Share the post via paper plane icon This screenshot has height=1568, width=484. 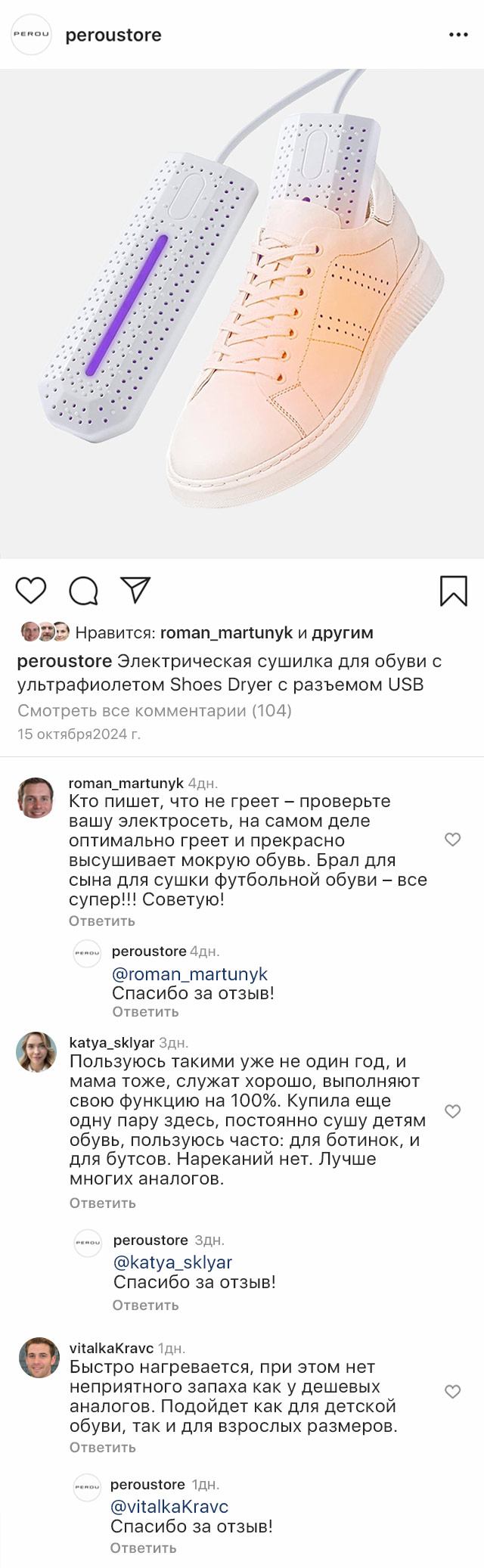click(x=136, y=590)
